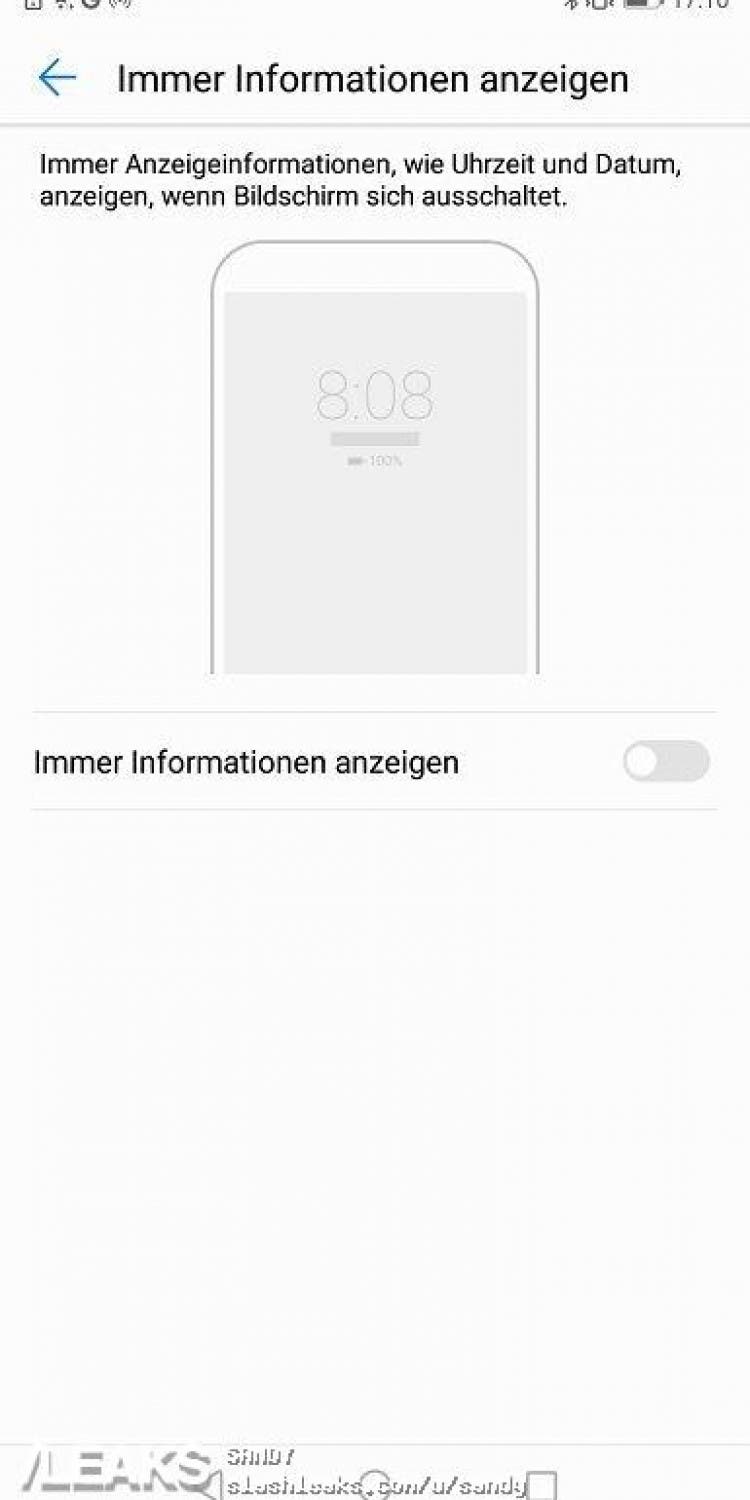Tap the system recent apps square button
Screen dimensions: 750x1500
[x=541, y=1485]
